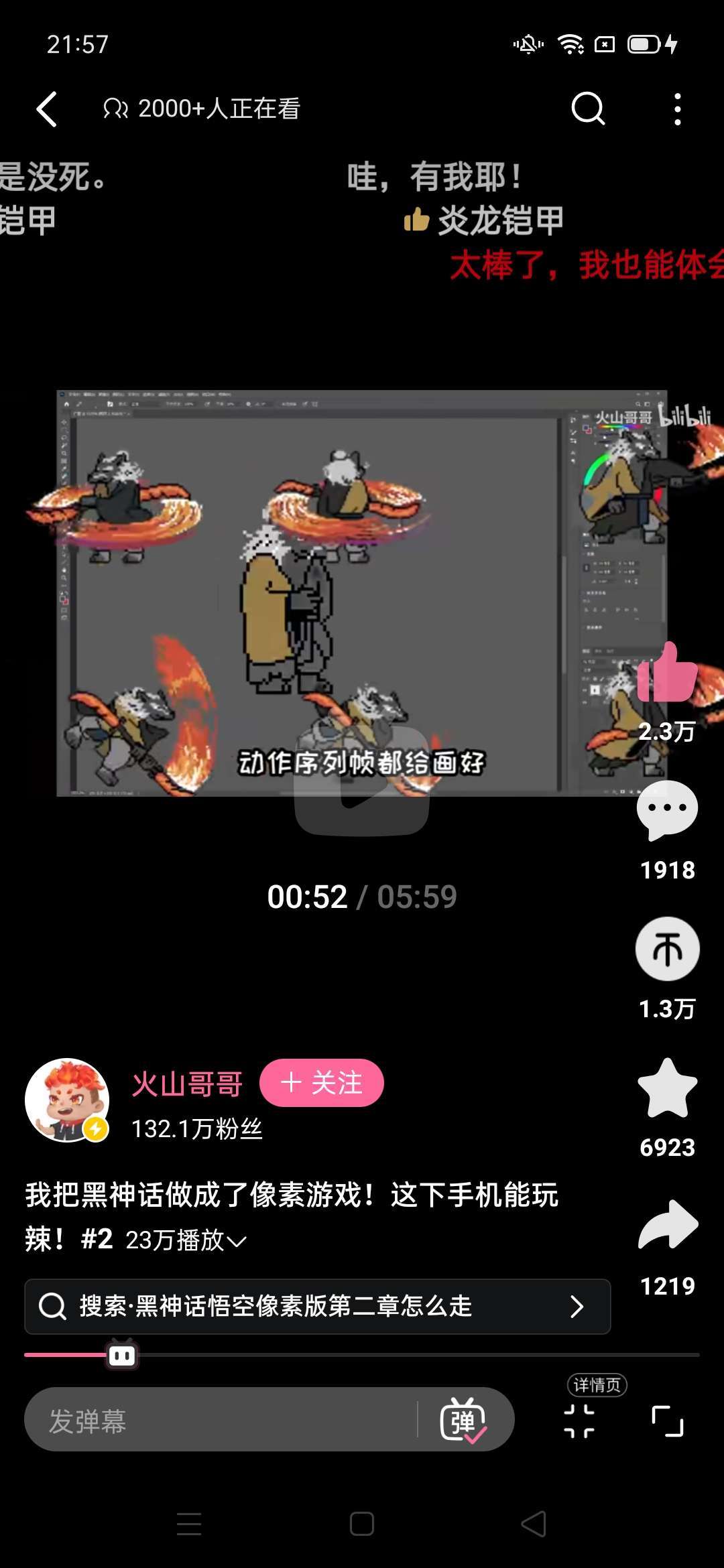Image resolution: width=724 pixels, height=1568 pixels.
Task: Open the search icon in the top bar
Action: click(588, 109)
